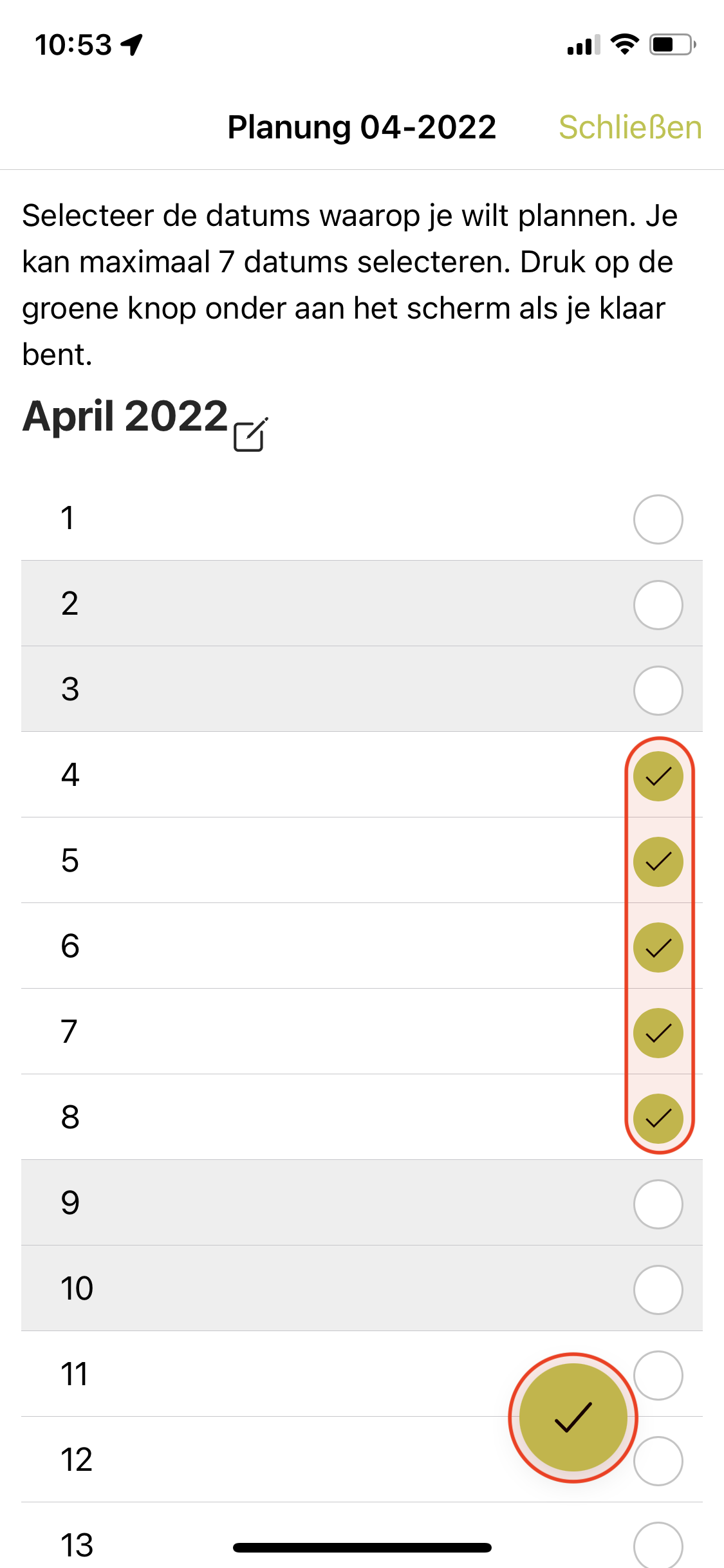Uncheck date 5

(x=658, y=861)
